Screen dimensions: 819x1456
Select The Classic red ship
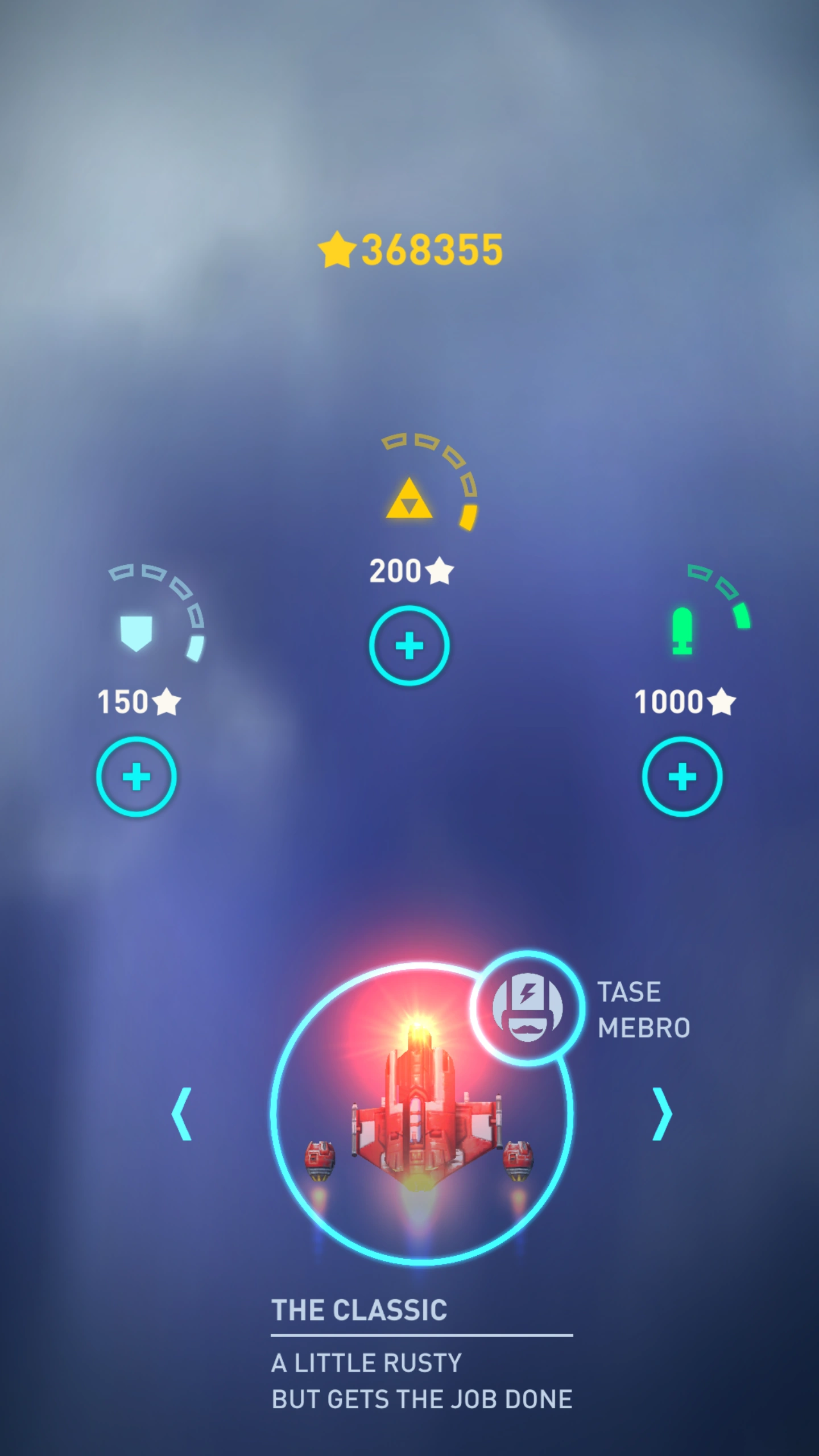(x=418, y=1132)
